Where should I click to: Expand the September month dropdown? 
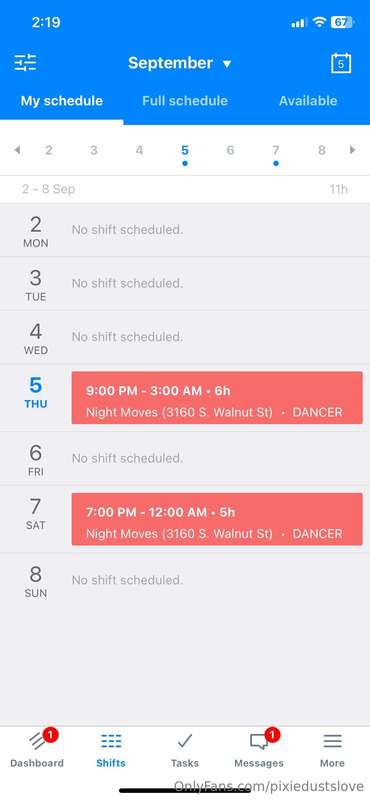pos(180,63)
